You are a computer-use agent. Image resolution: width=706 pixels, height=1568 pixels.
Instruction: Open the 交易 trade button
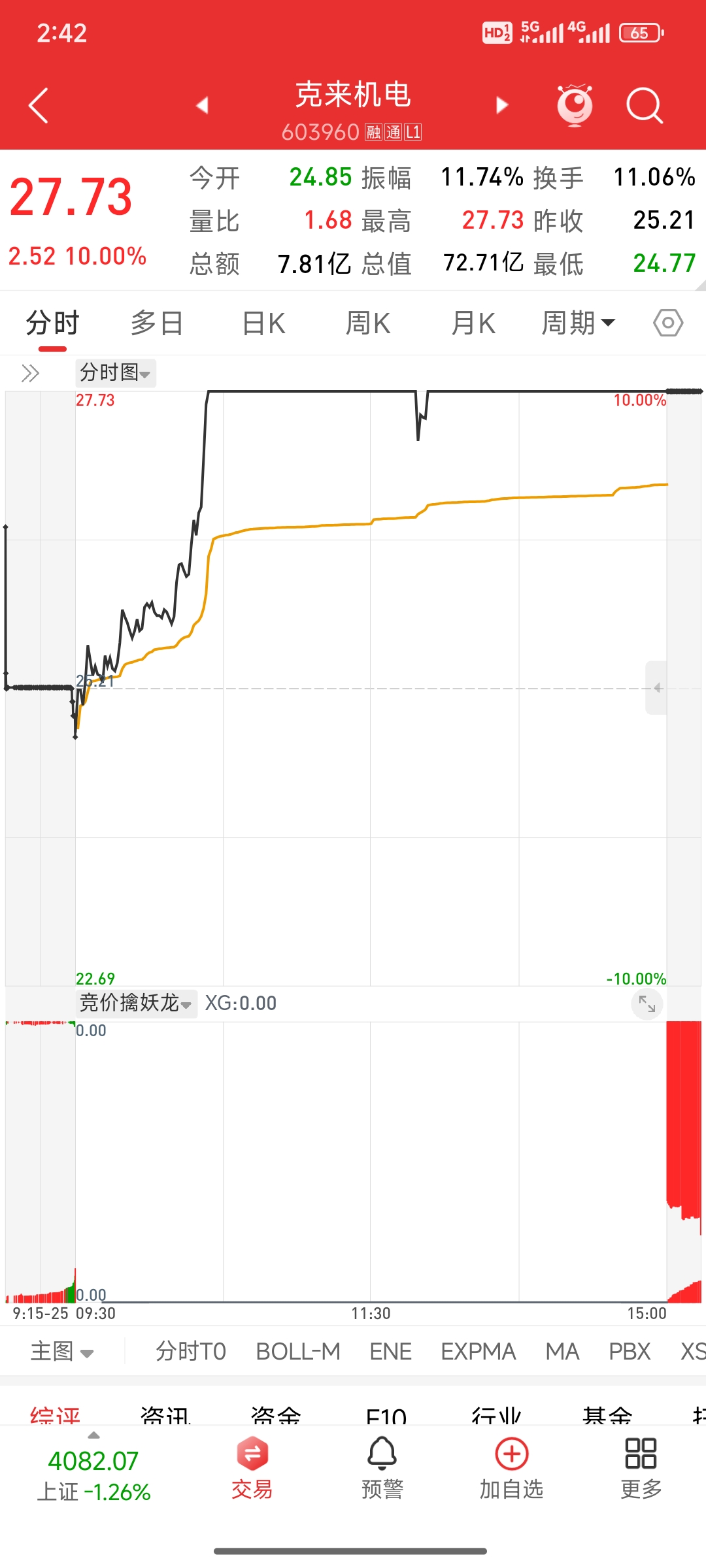click(252, 1467)
